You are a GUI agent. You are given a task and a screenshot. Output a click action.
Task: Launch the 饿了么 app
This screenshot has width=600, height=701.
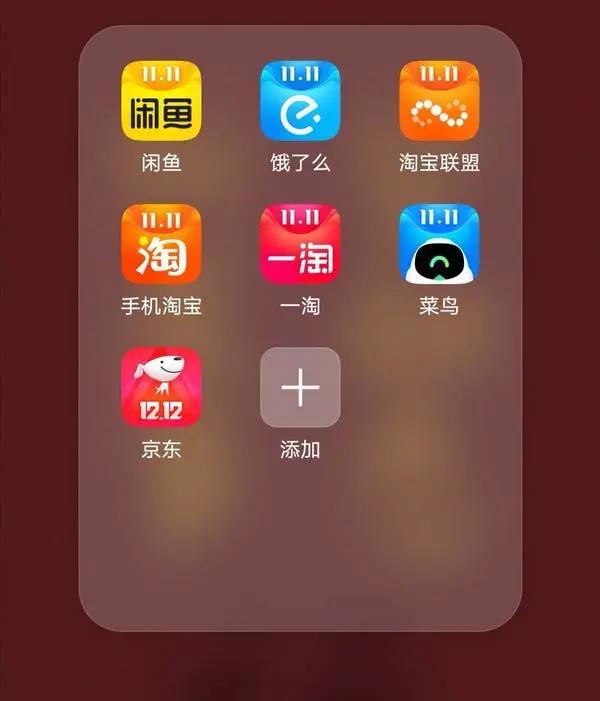pos(300,101)
